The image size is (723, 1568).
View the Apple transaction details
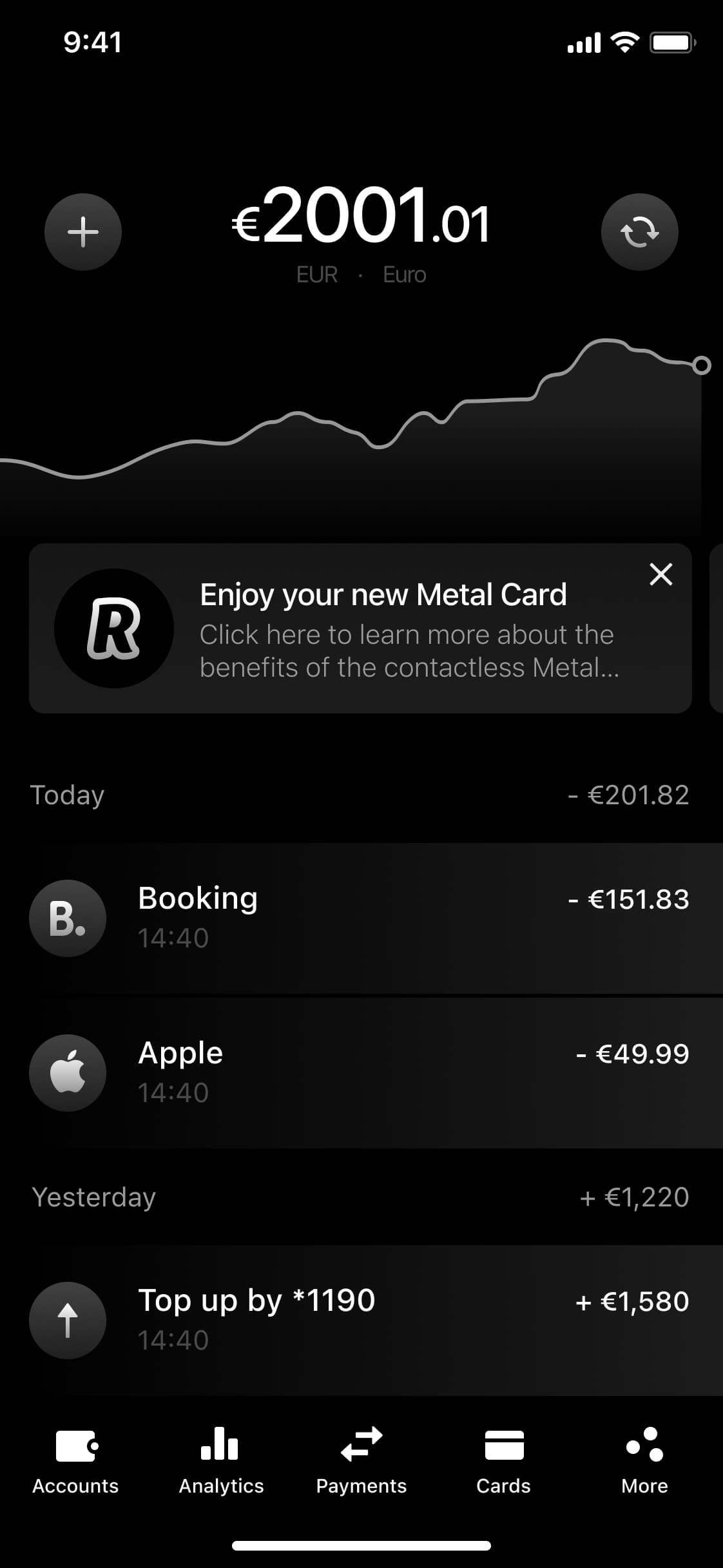(361, 1072)
